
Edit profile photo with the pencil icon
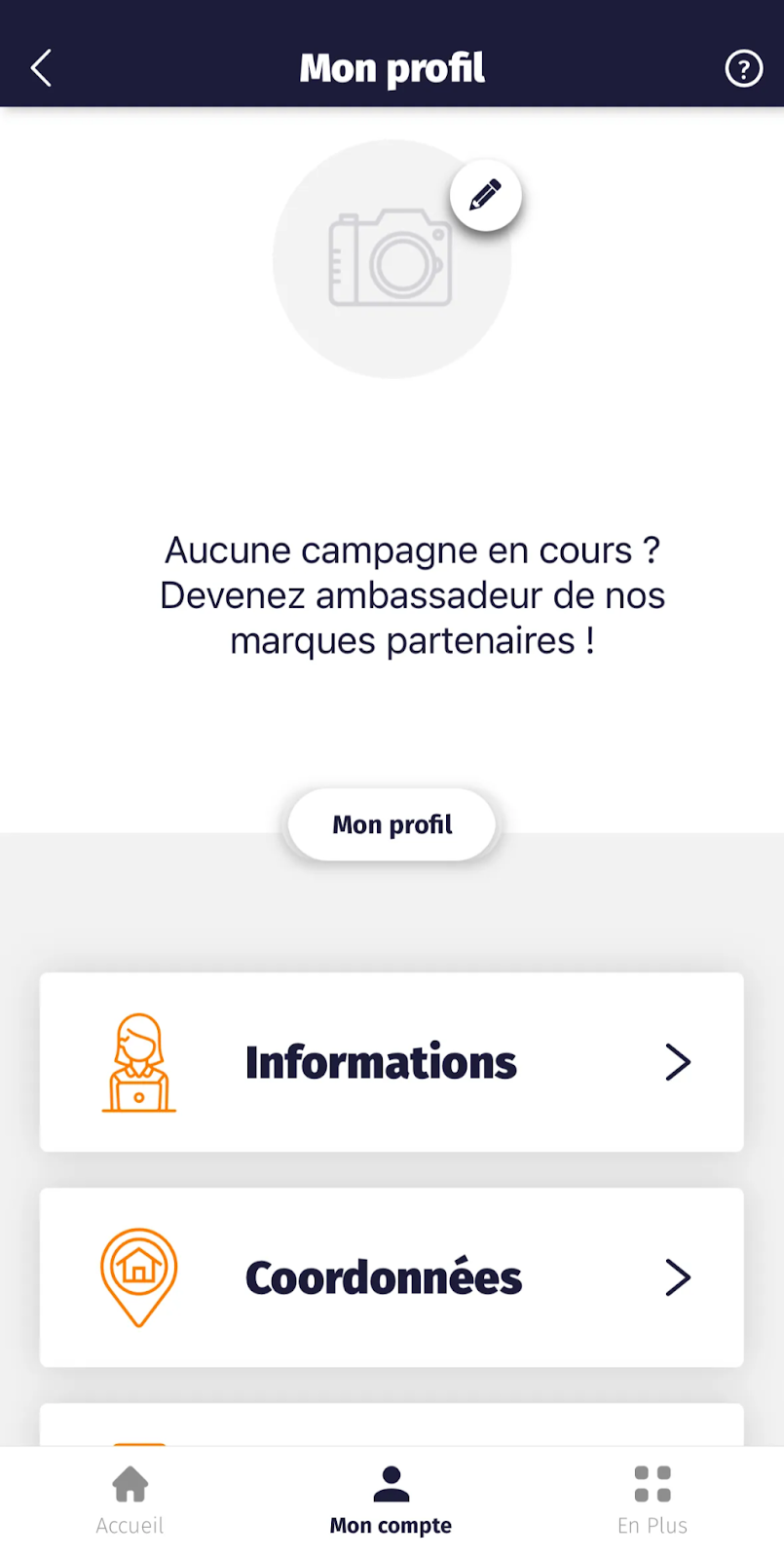click(485, 196)
